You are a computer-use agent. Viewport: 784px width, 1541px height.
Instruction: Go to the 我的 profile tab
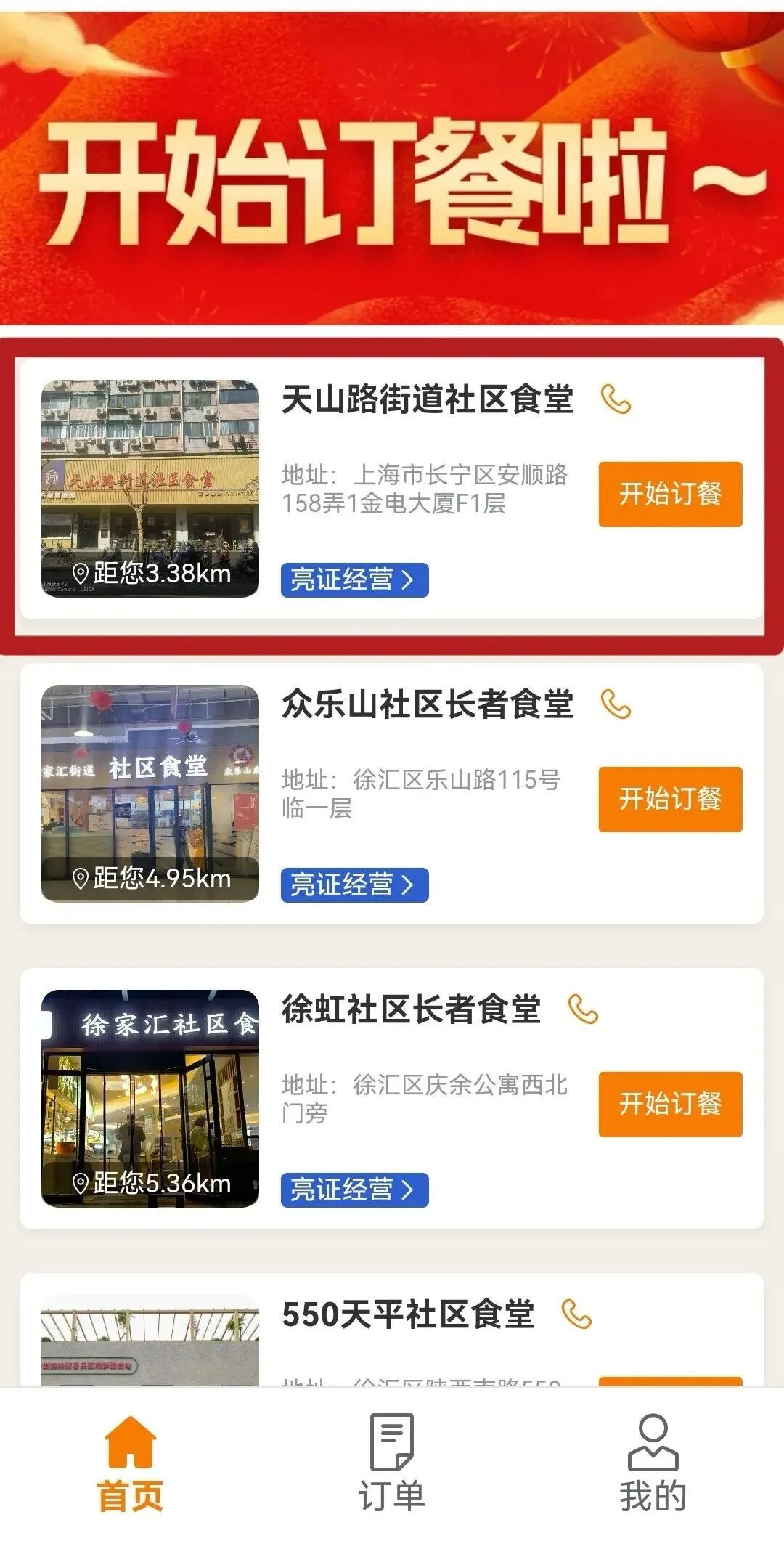click(x=653, y=1463)
